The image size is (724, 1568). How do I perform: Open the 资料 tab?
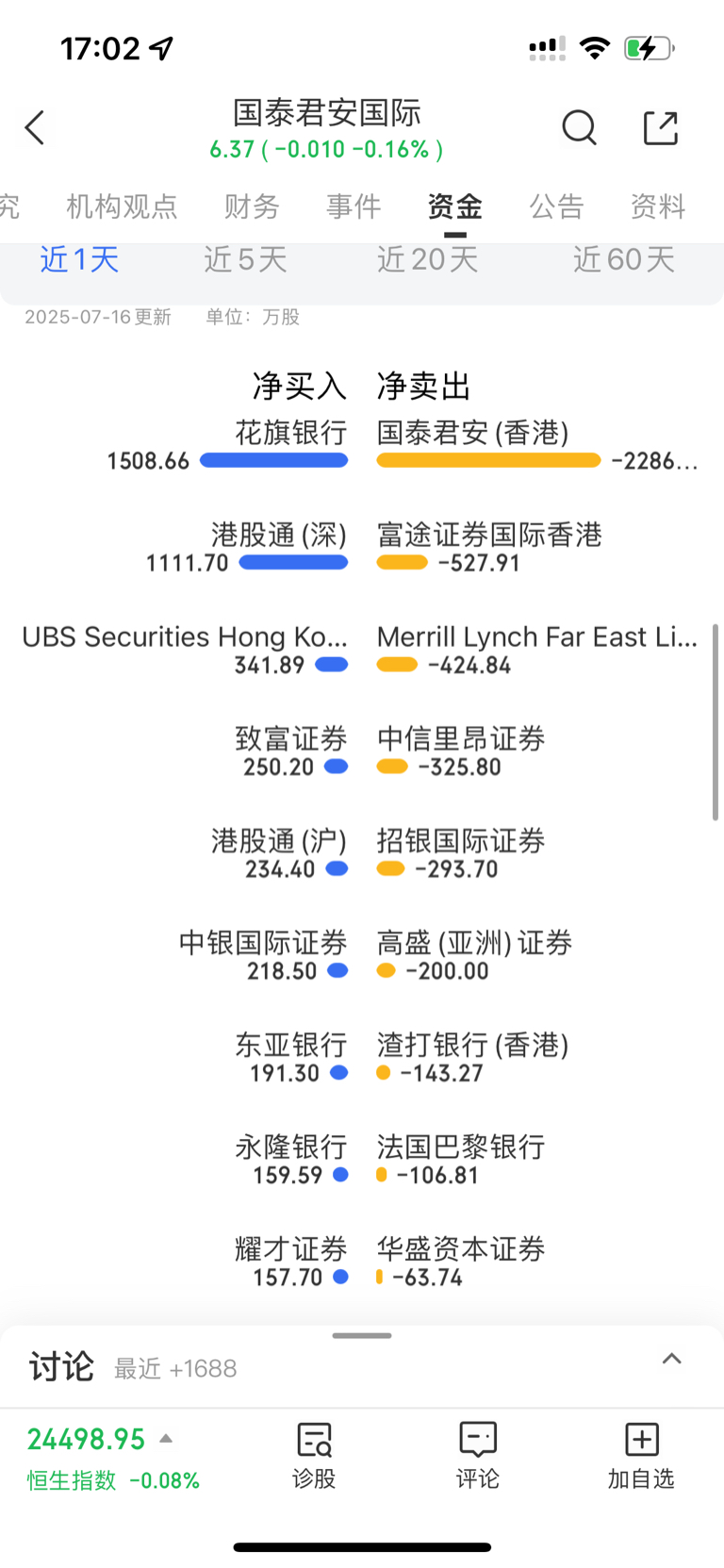coord(658,206)
